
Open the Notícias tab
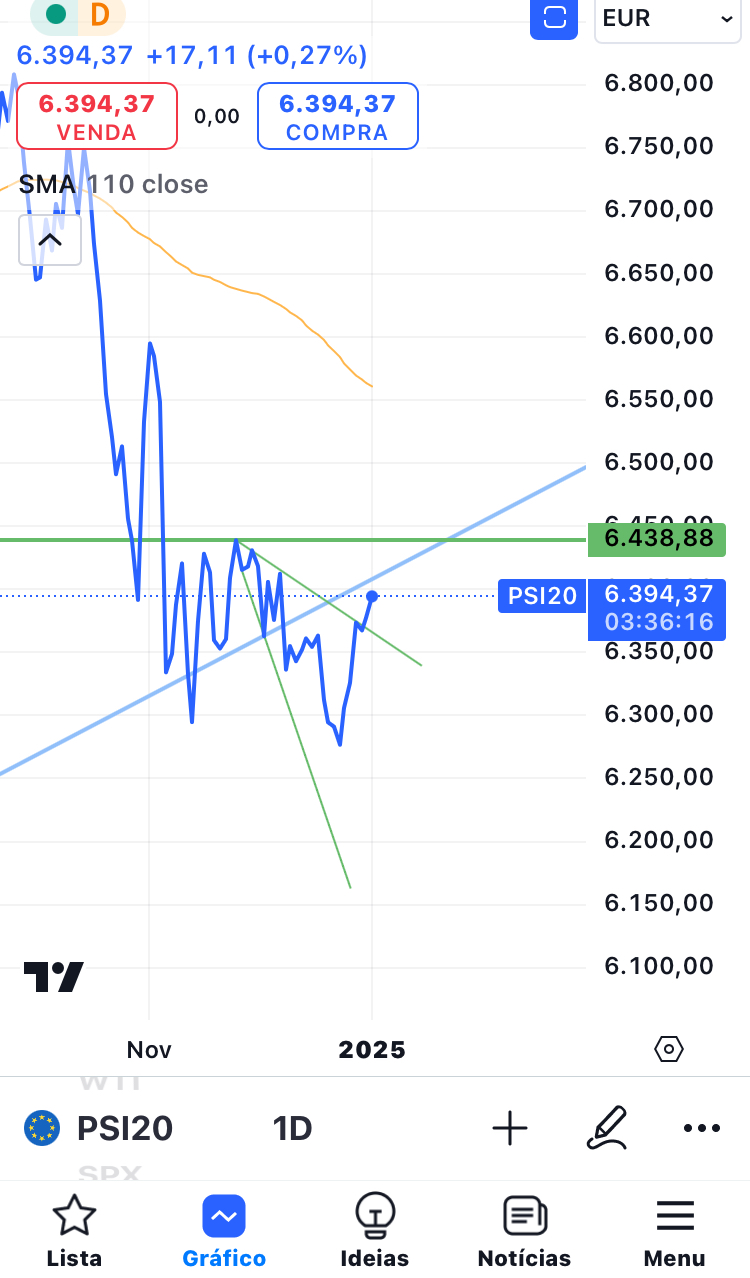[524, 1232]
